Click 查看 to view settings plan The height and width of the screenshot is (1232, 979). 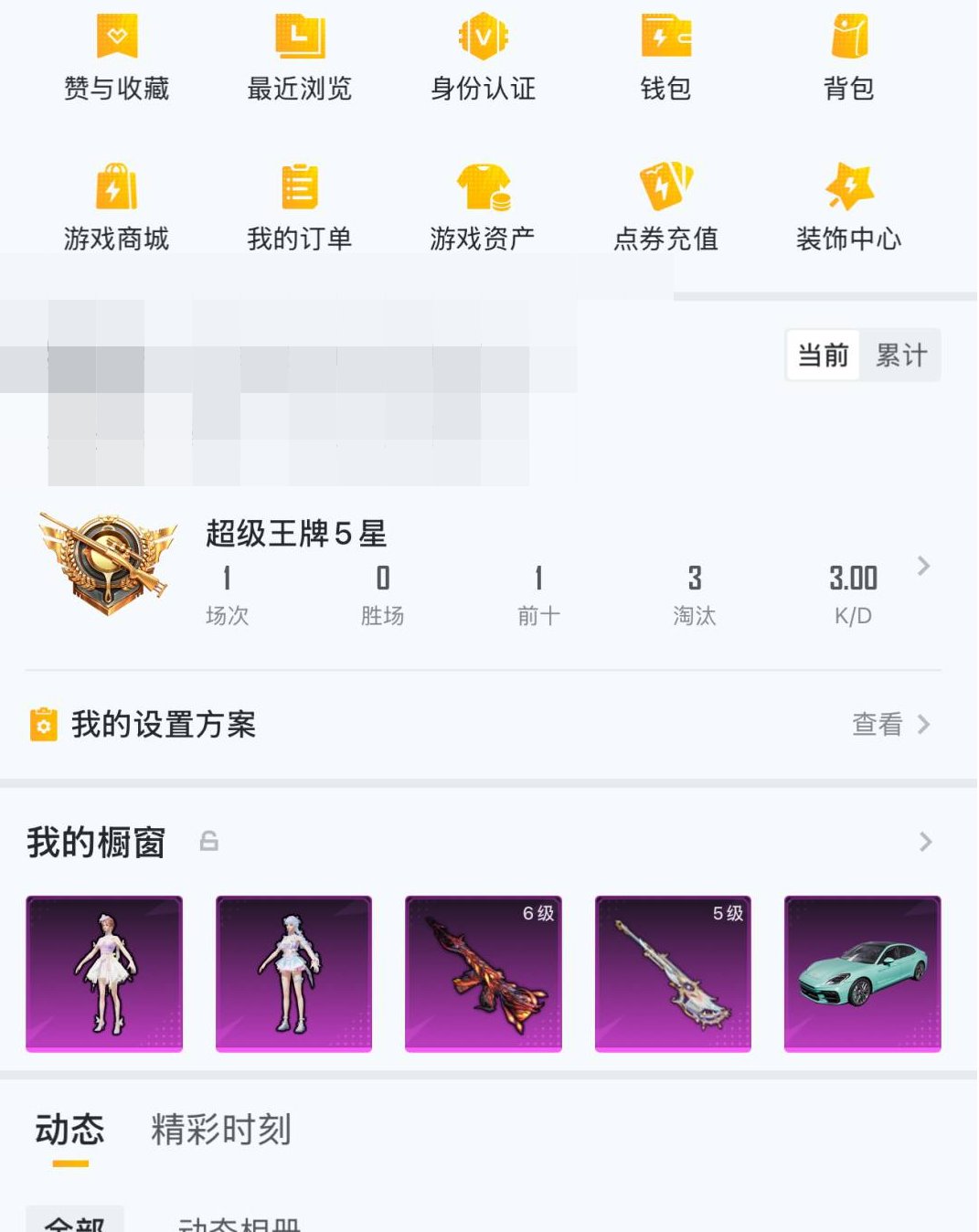875,724
